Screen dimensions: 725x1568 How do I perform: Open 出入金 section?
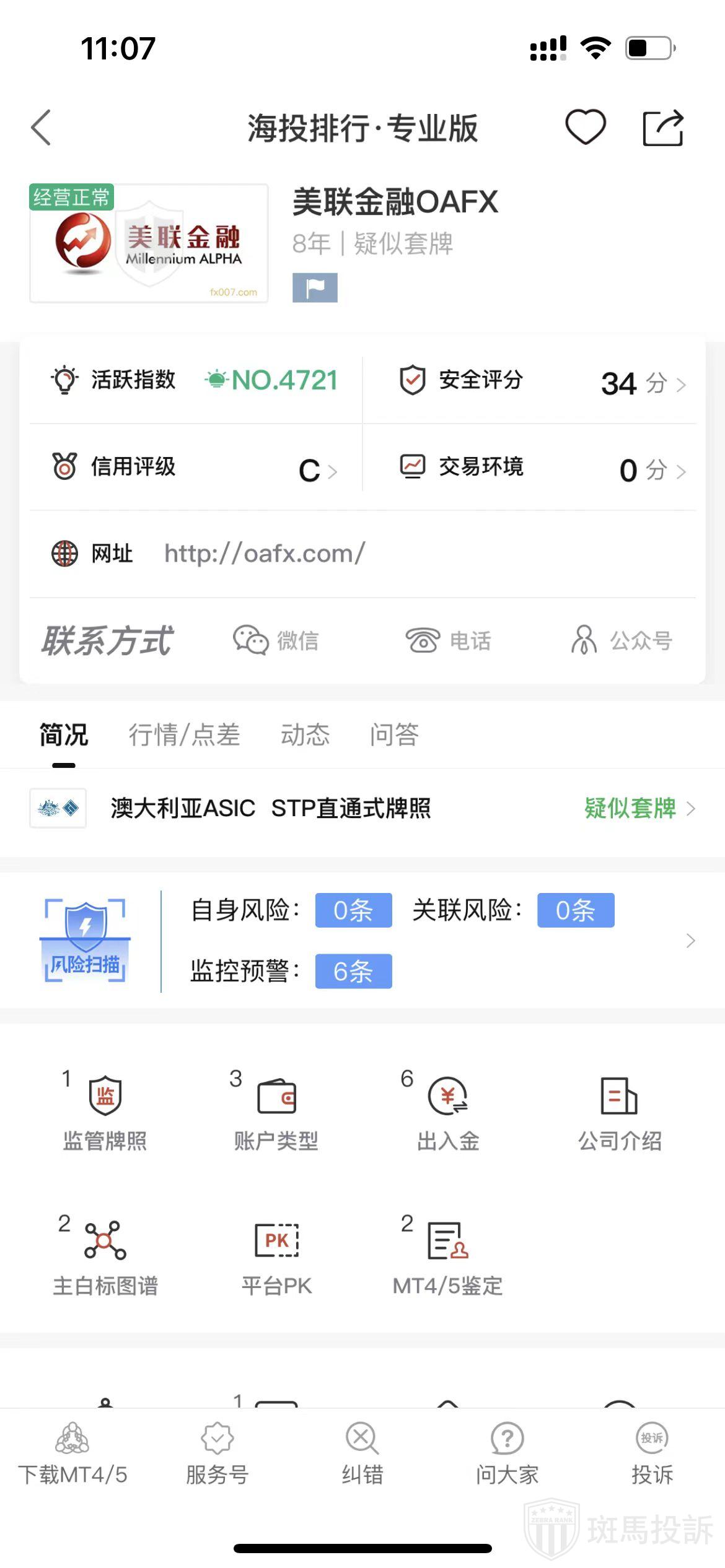[447, 1112]
